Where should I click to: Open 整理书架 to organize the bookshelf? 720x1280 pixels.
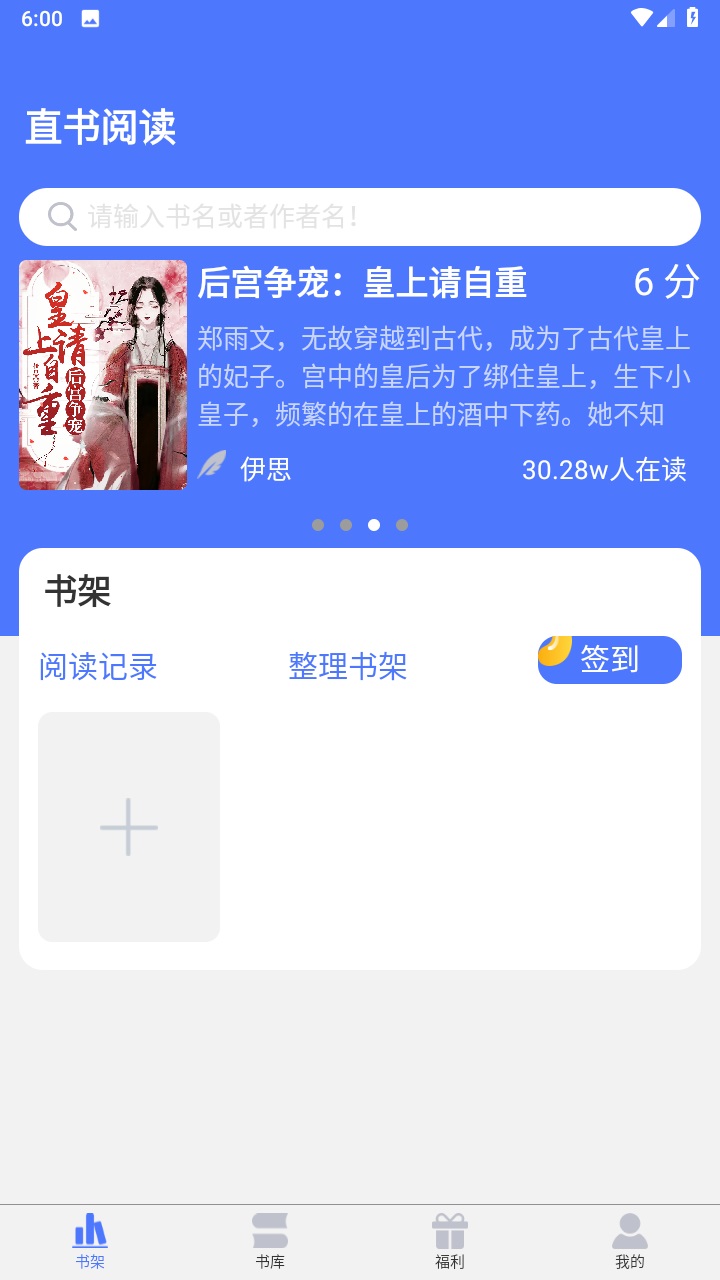point(347,667)
